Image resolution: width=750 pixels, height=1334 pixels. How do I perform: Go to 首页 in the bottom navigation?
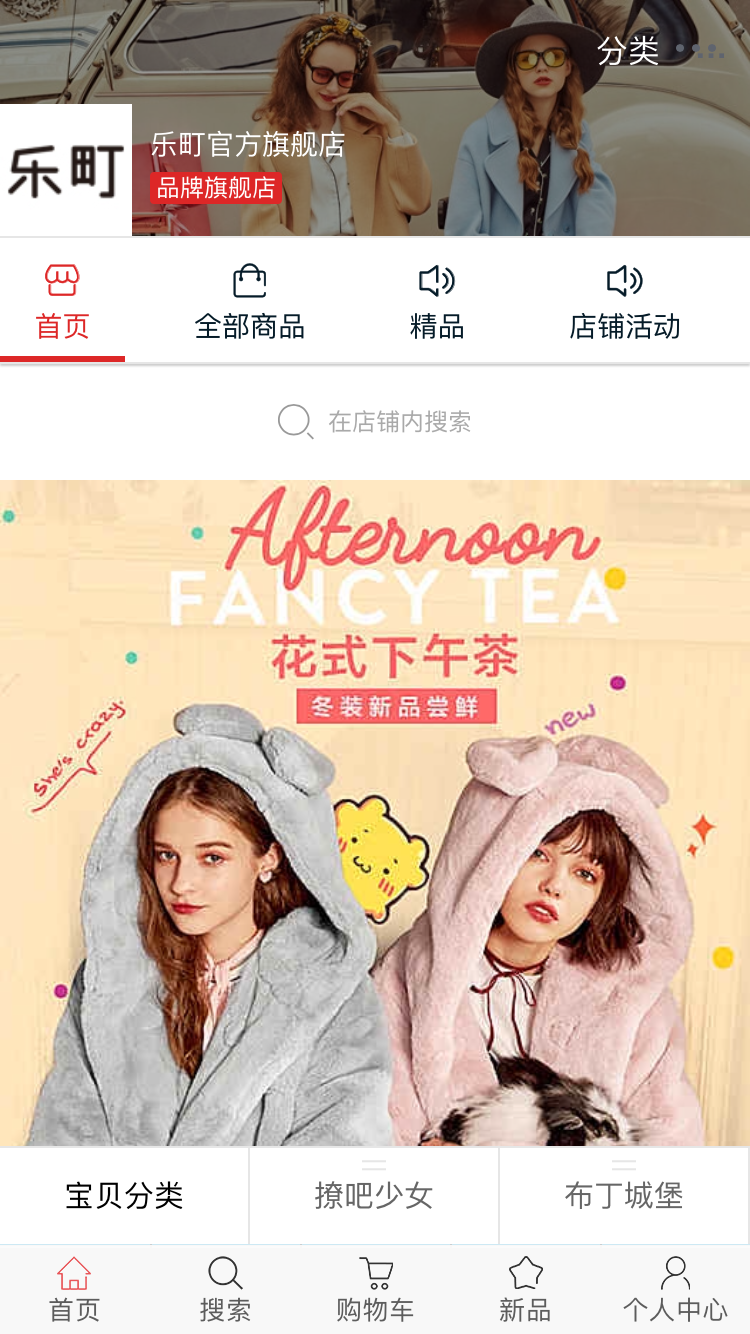(x=75, y=1290)
